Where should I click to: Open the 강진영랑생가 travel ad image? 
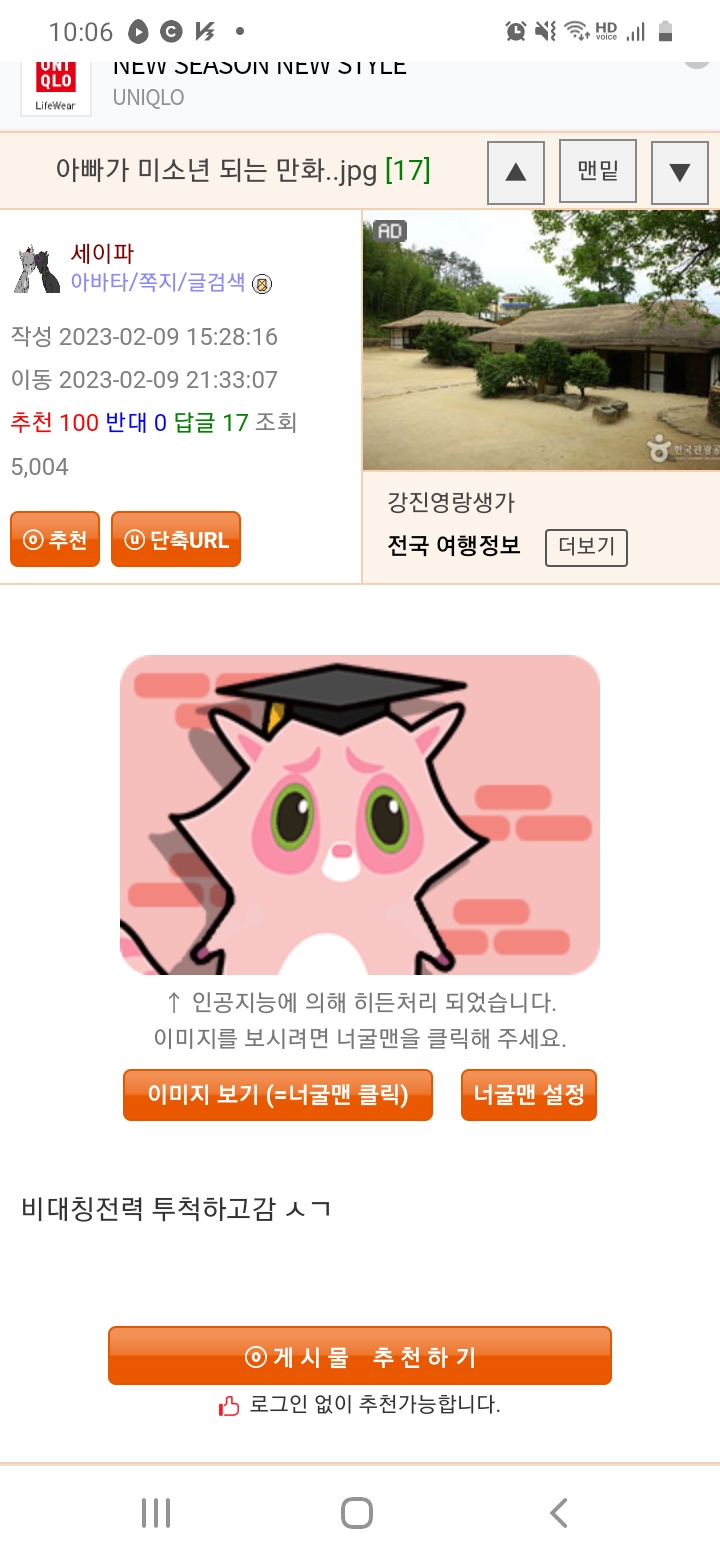pyautogui.click(x=541, y=340)
